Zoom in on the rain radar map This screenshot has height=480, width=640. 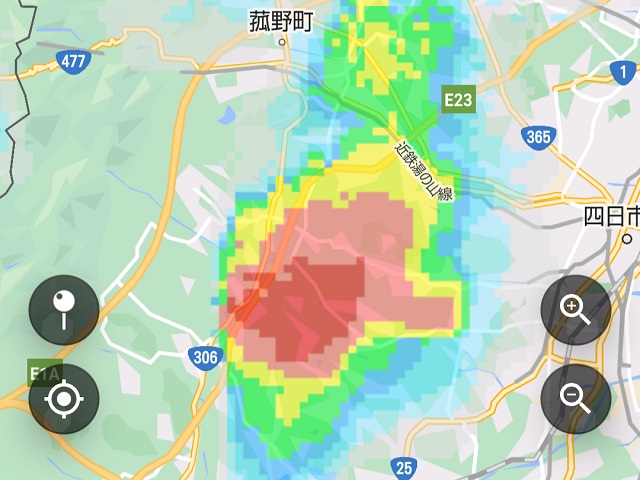(576, 310)
